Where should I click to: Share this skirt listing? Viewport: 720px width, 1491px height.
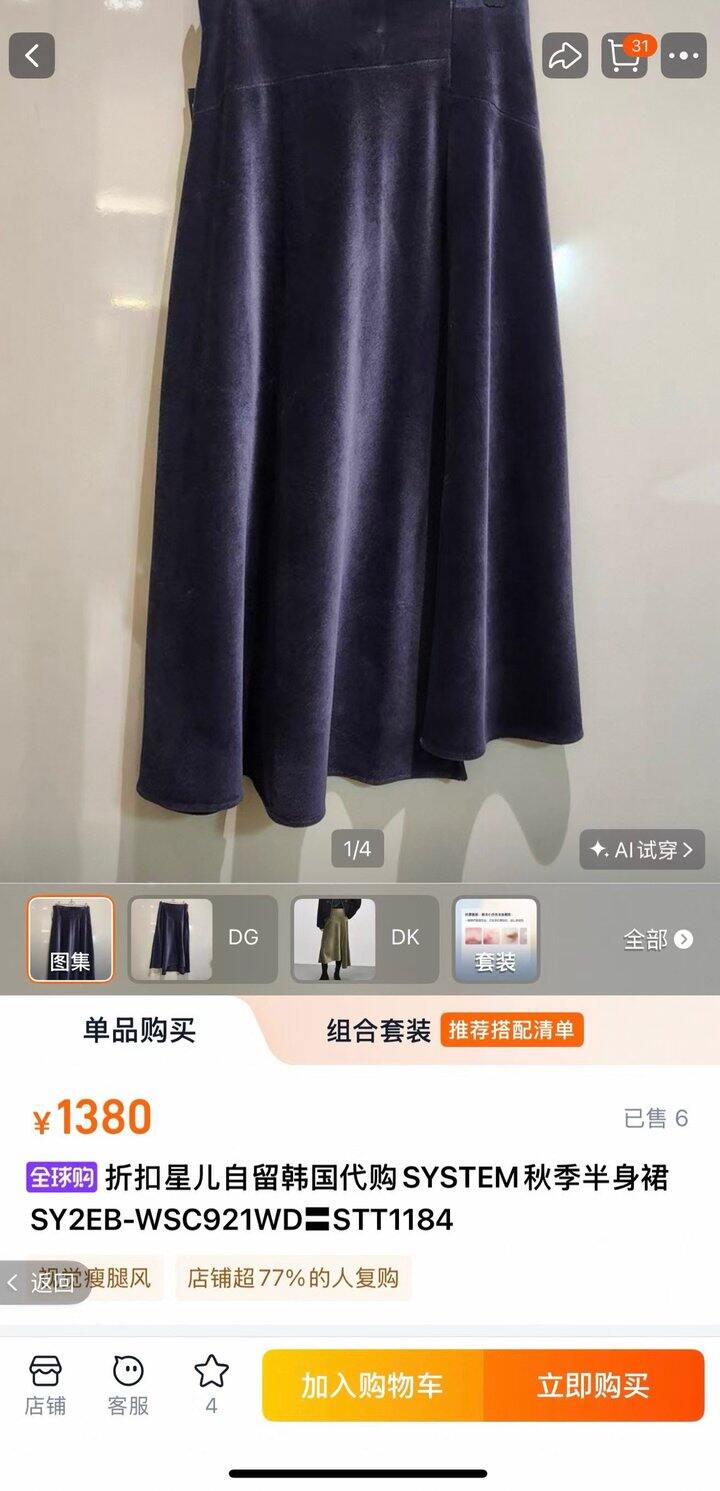pos(565,56)
